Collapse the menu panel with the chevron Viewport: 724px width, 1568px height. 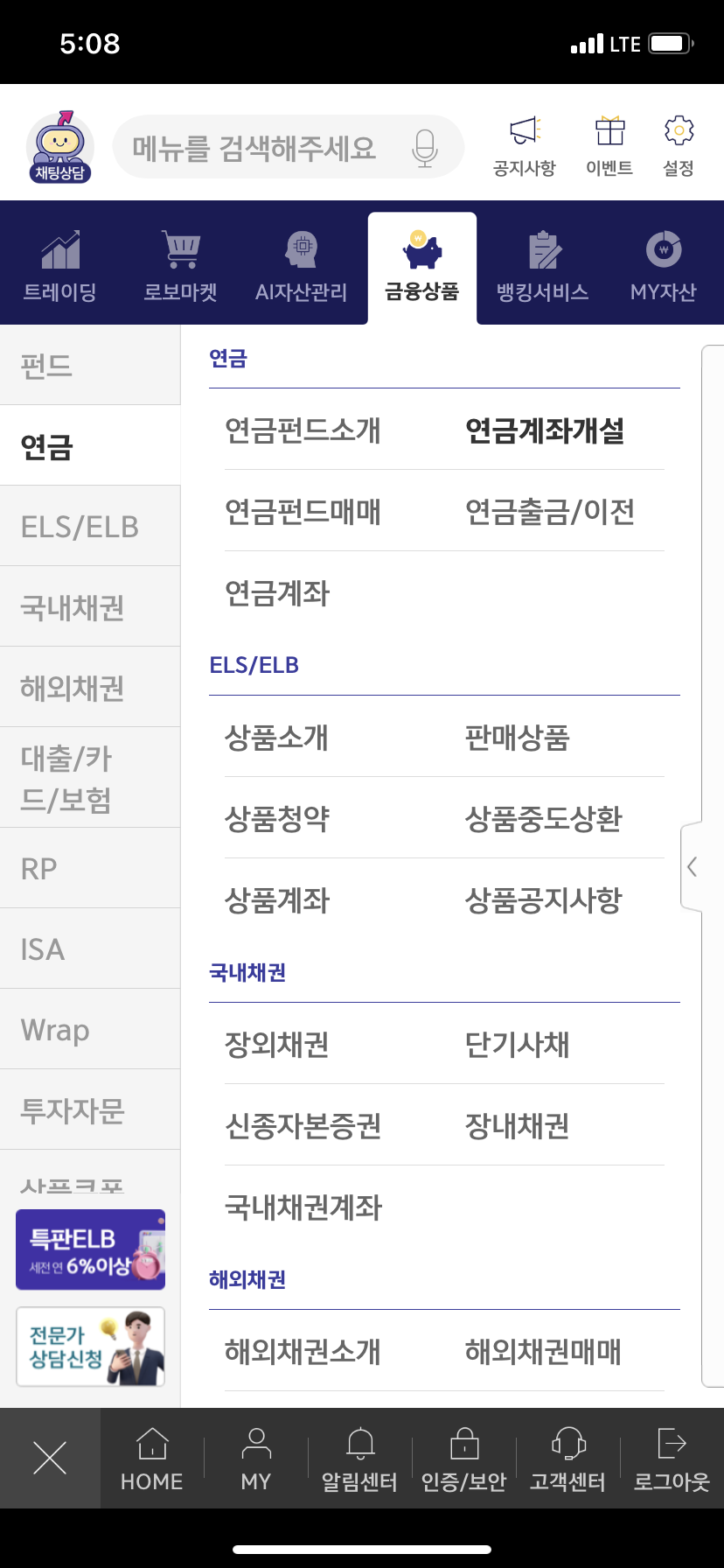[x=692, y=867]
